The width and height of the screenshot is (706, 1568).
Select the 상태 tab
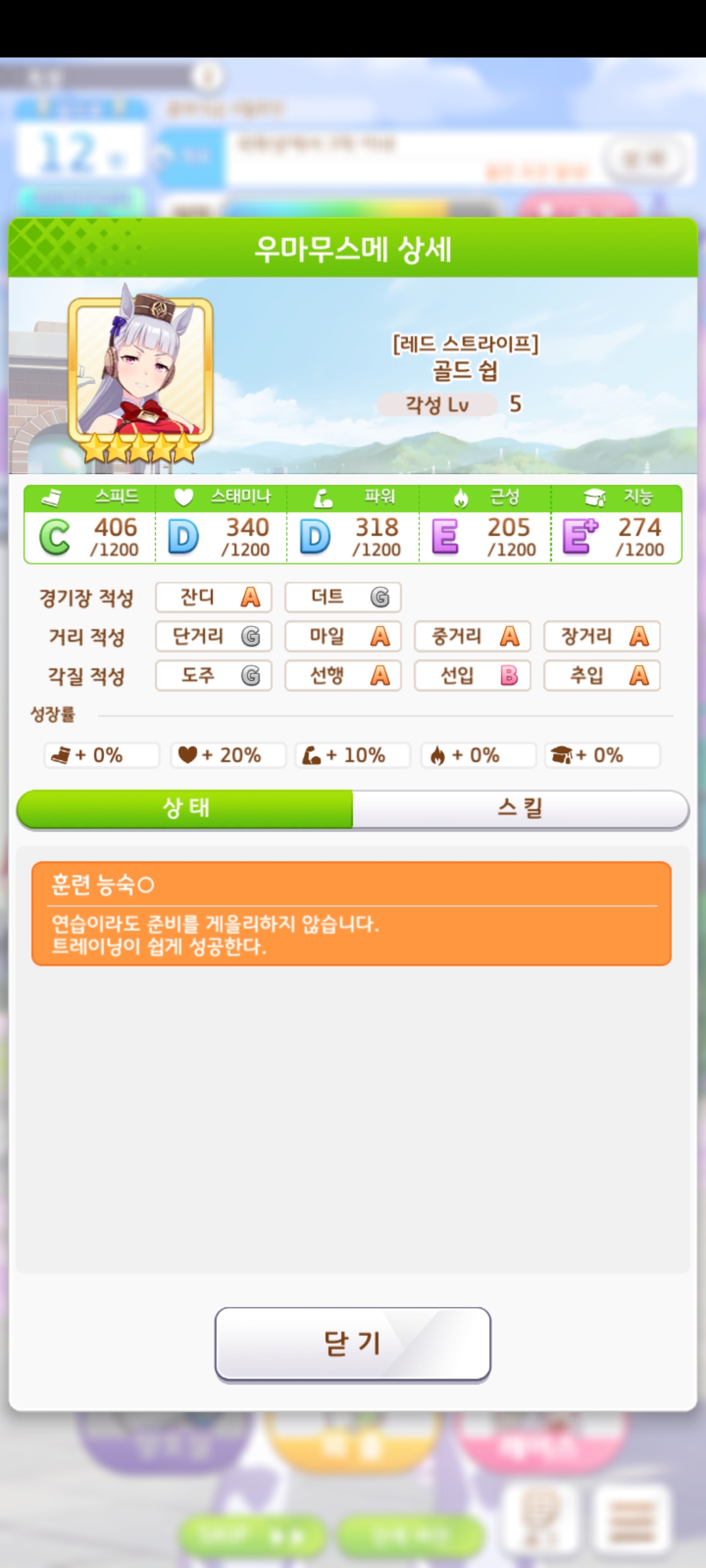pos(186,809)
